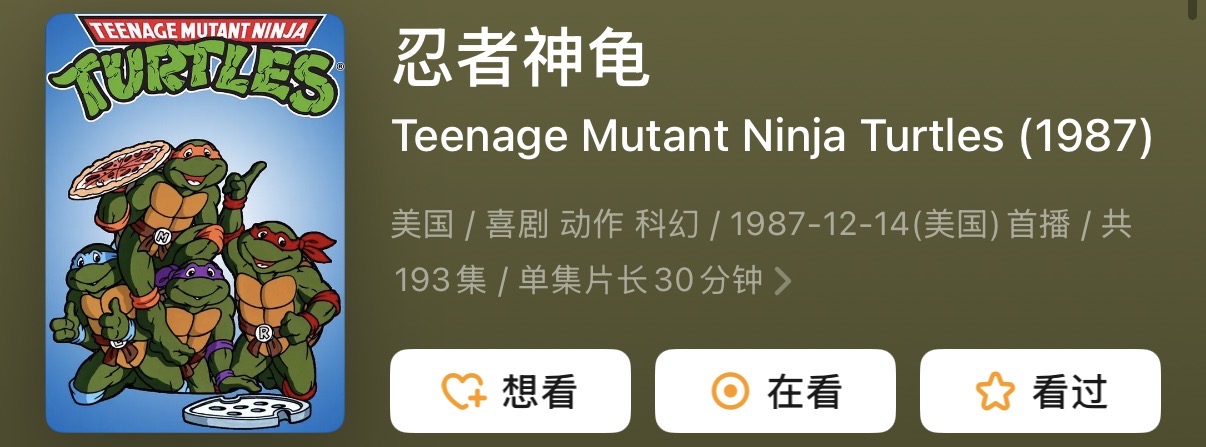This screenshot has width=1206, height=447.
Task: Expand the show details chevron
Action: (x=783, y=282)
